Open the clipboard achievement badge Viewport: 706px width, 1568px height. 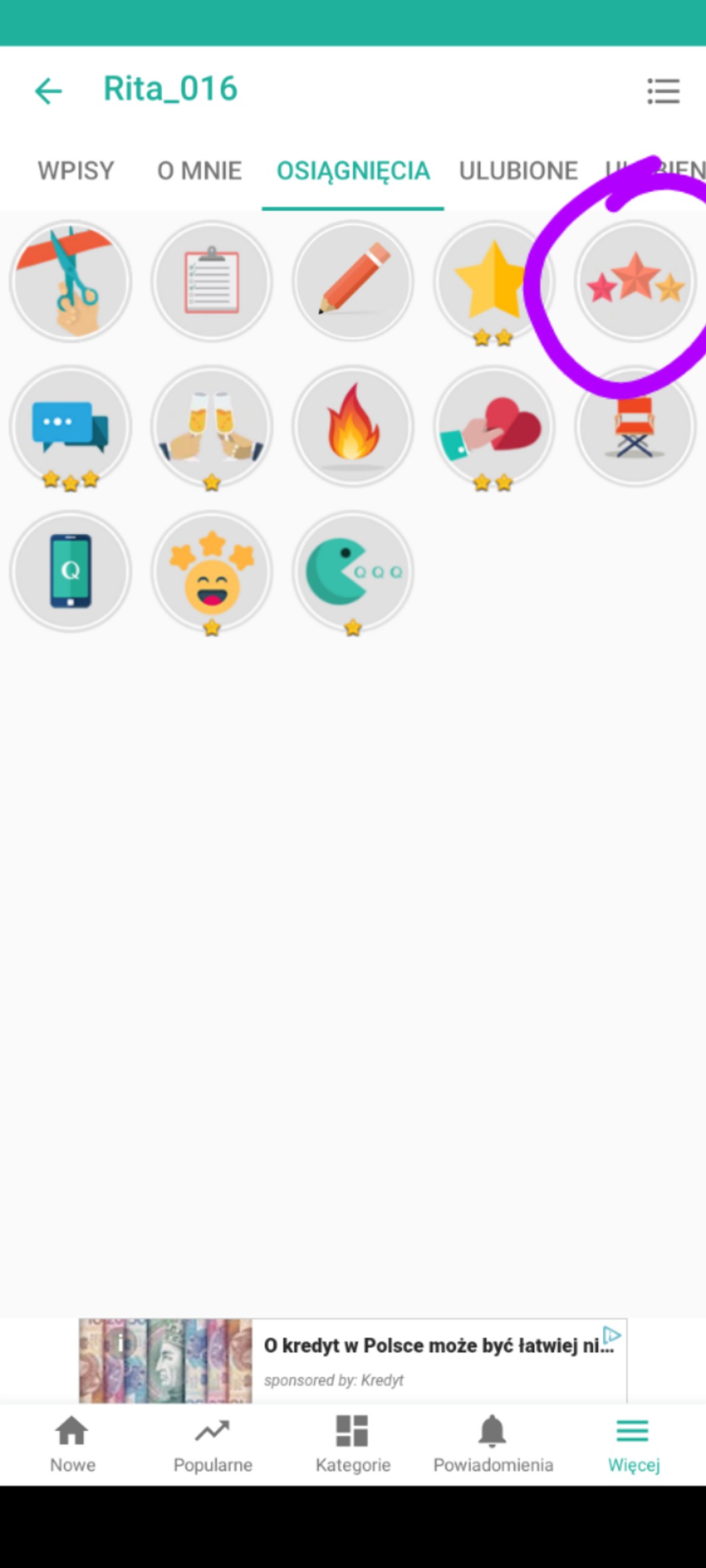click(212, 282)
